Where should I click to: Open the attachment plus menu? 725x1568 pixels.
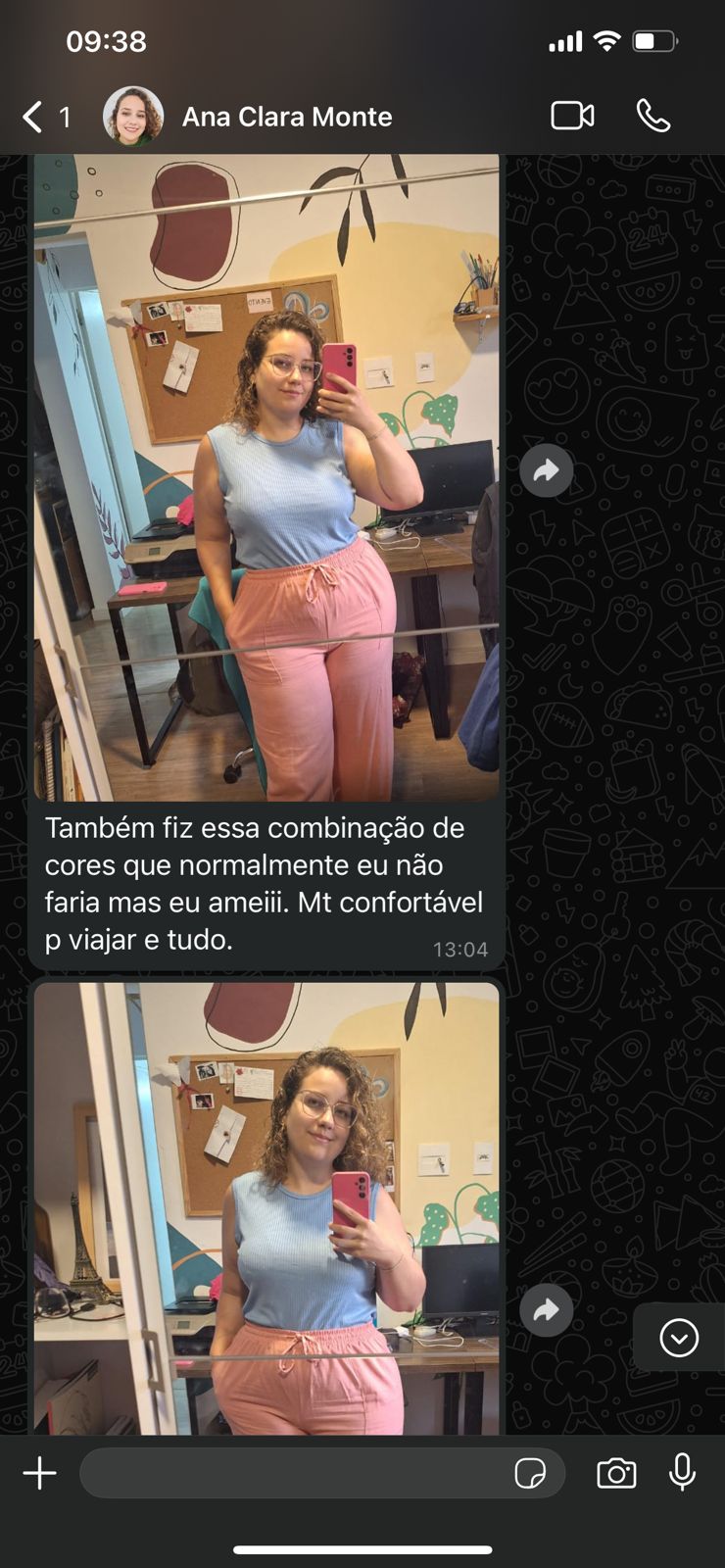(x=40, y=1473)
